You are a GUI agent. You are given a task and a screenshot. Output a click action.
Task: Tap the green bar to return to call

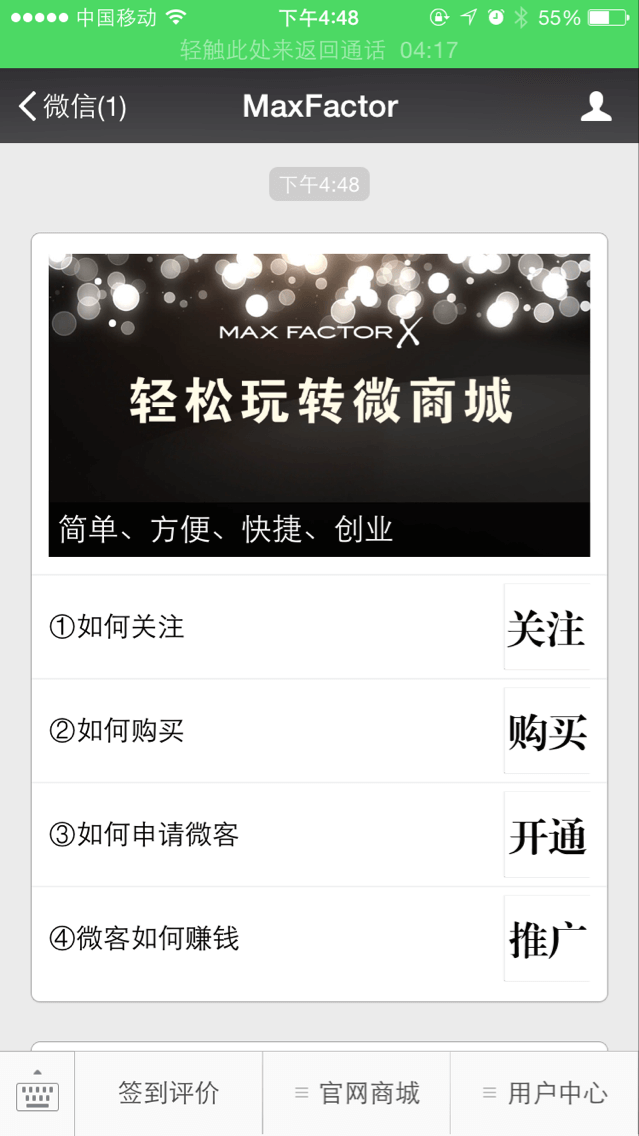[x=319, y=50]
